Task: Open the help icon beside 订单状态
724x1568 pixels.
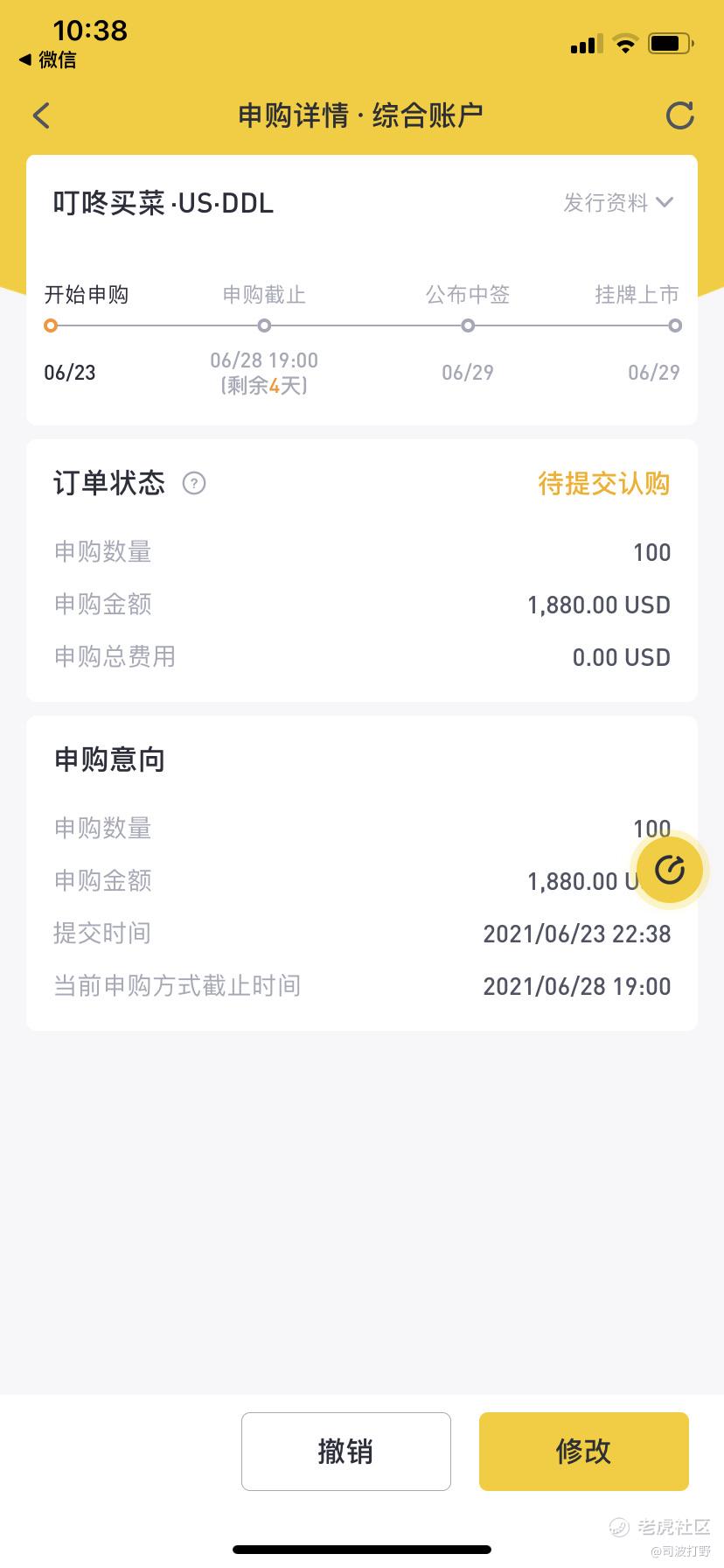Action: 194,483
